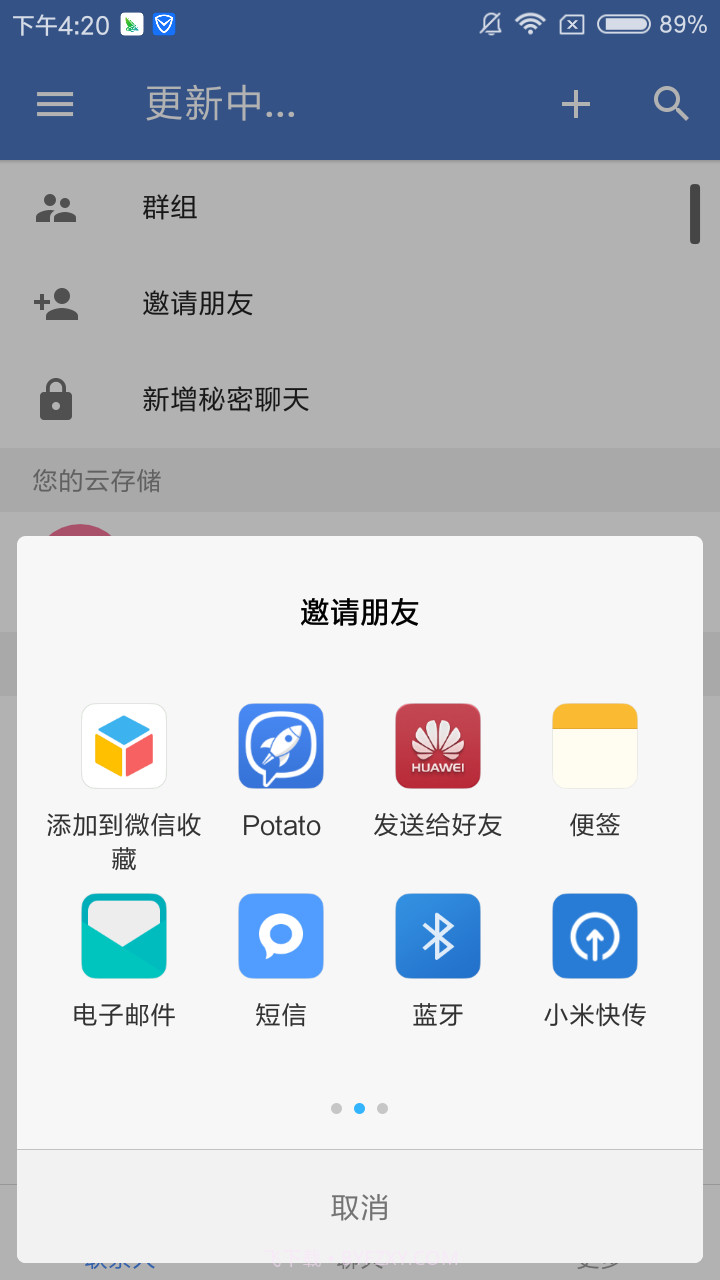
Task: Tap the plus icon to add new chat
Action: coord(575,104)
